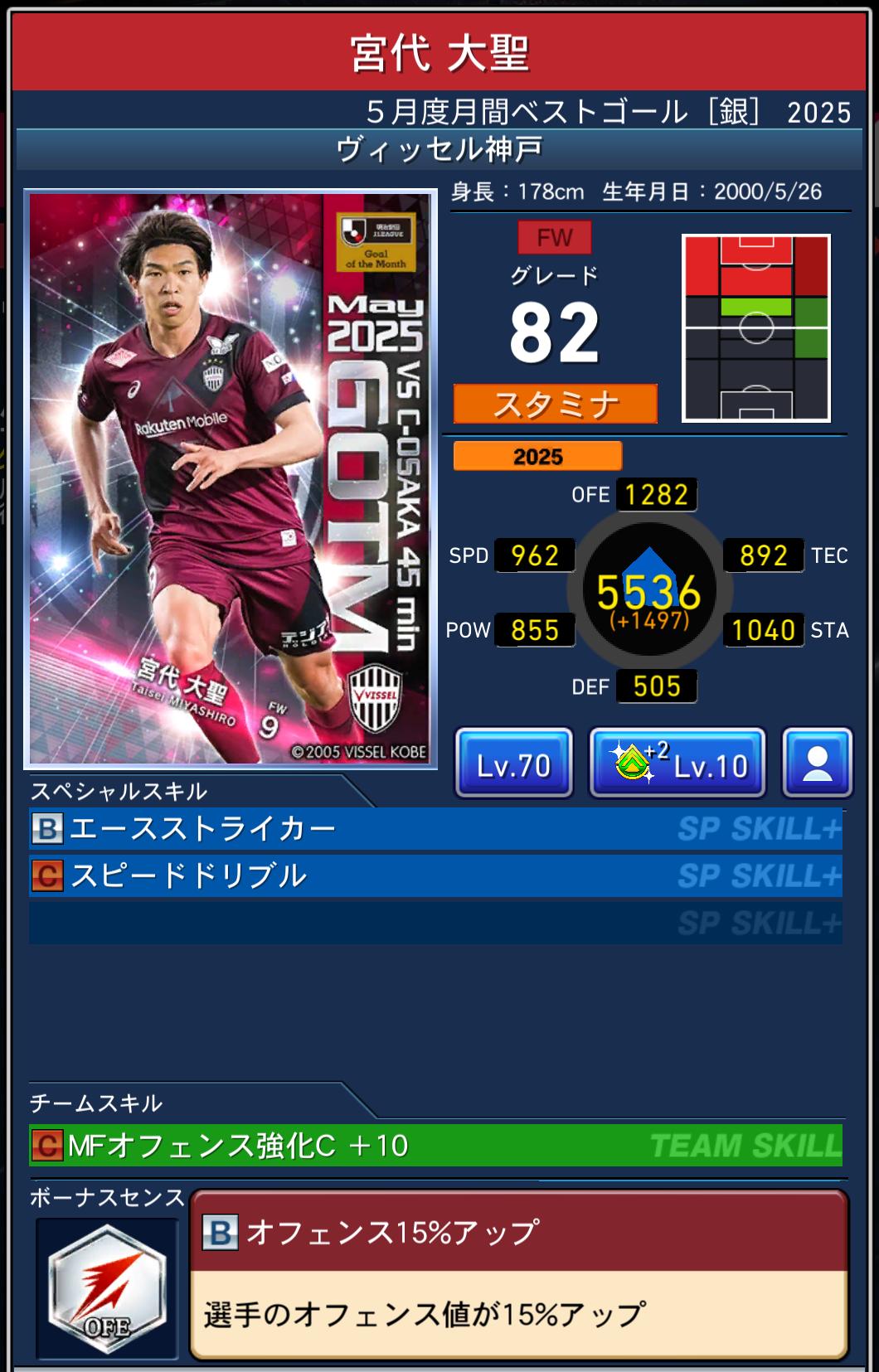Tap the +2 Lv.10 awakening button

click(x=677, y=764)
